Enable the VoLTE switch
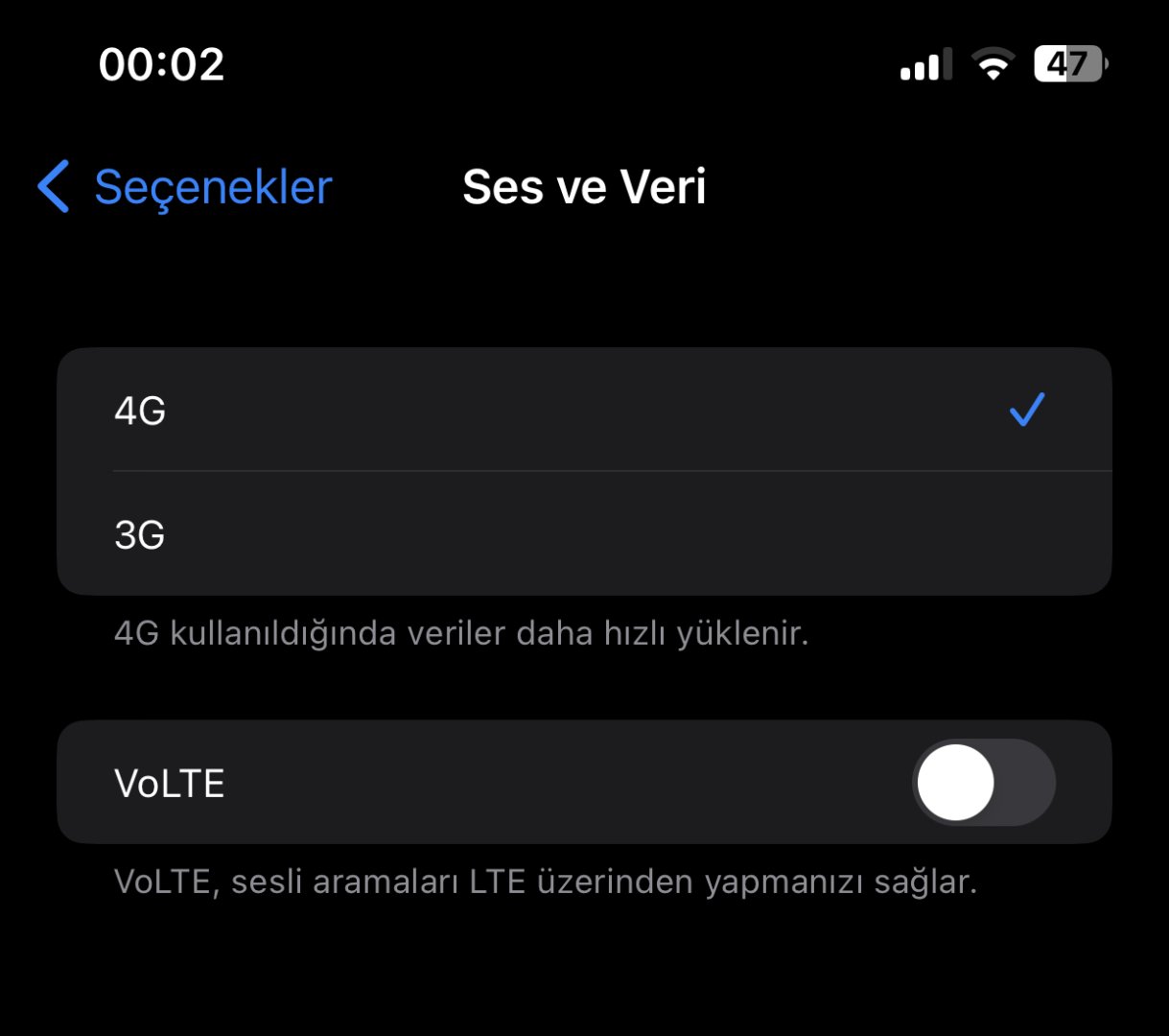The width and height of the screenshot is (1169, 1036). click(983, 783)
